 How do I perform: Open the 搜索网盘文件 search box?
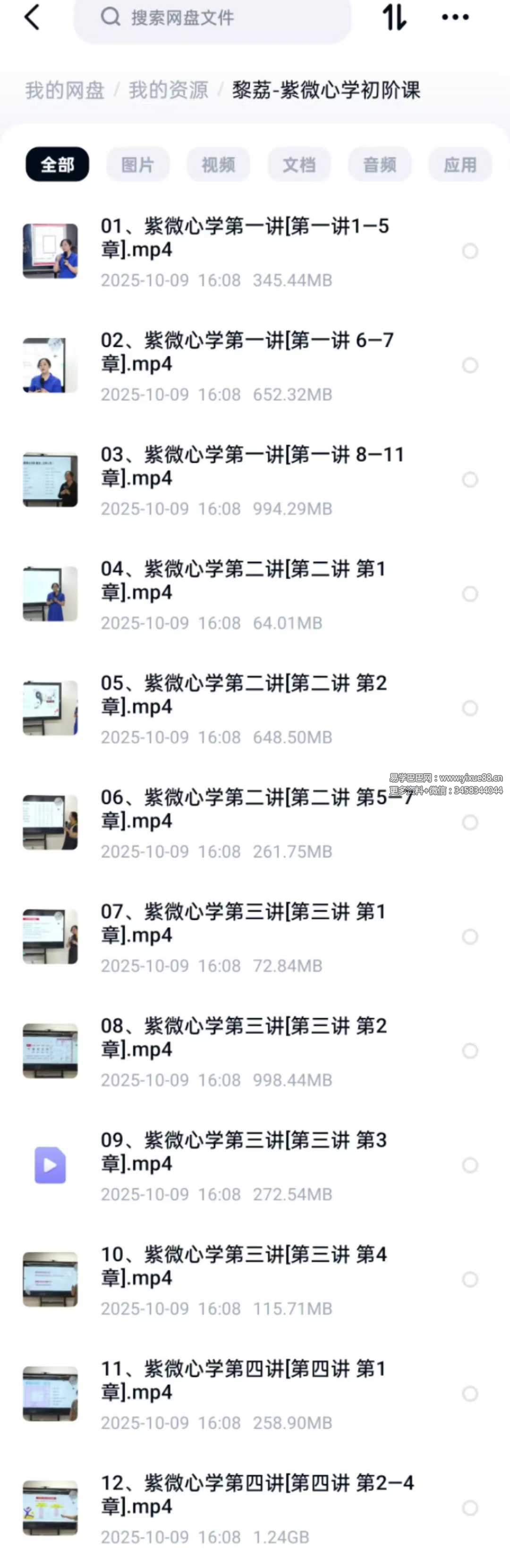tap(212, 17)
